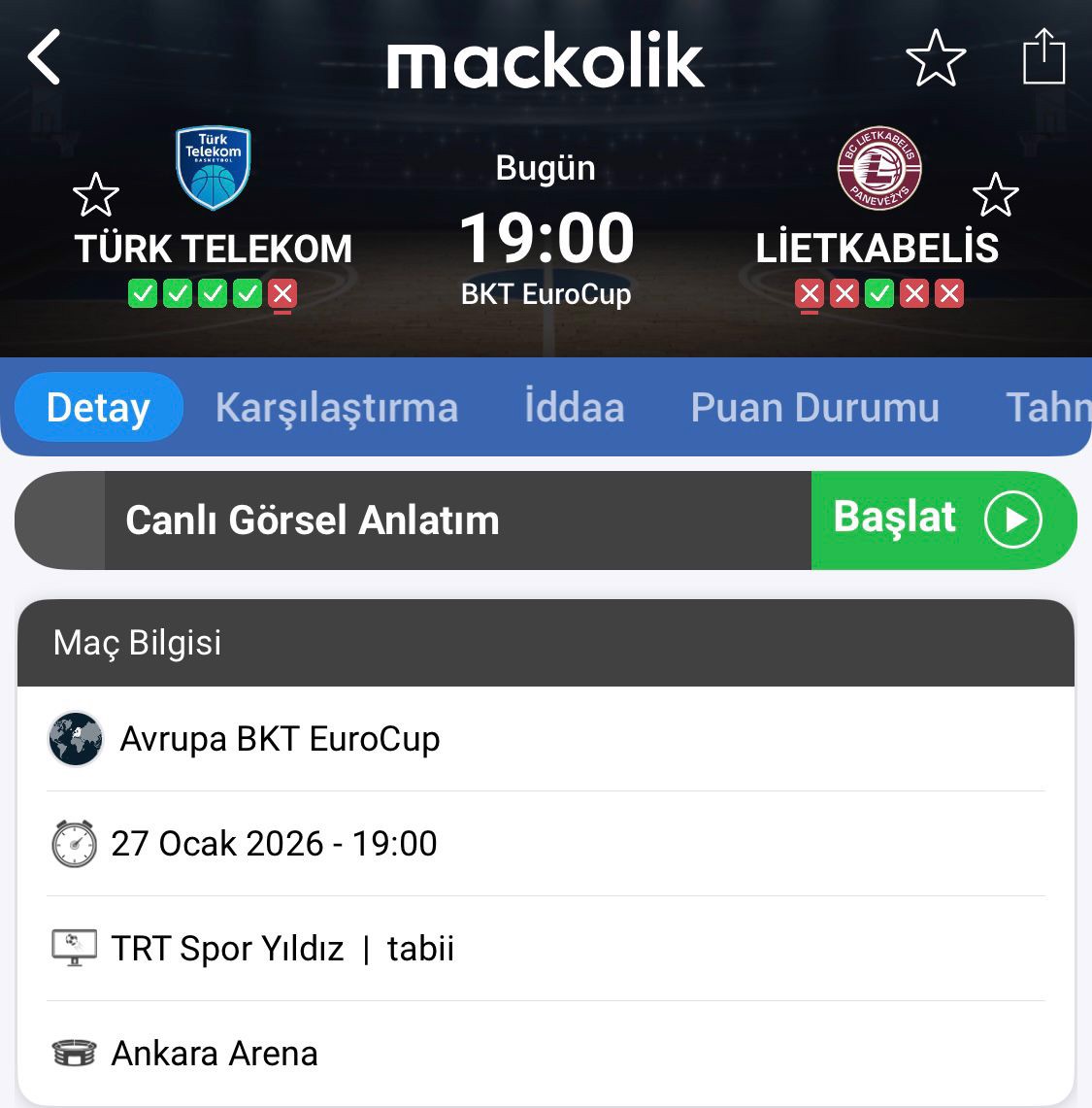
Task: Add Türk Telekom to favorites
Action: click(x=96, y=195)
